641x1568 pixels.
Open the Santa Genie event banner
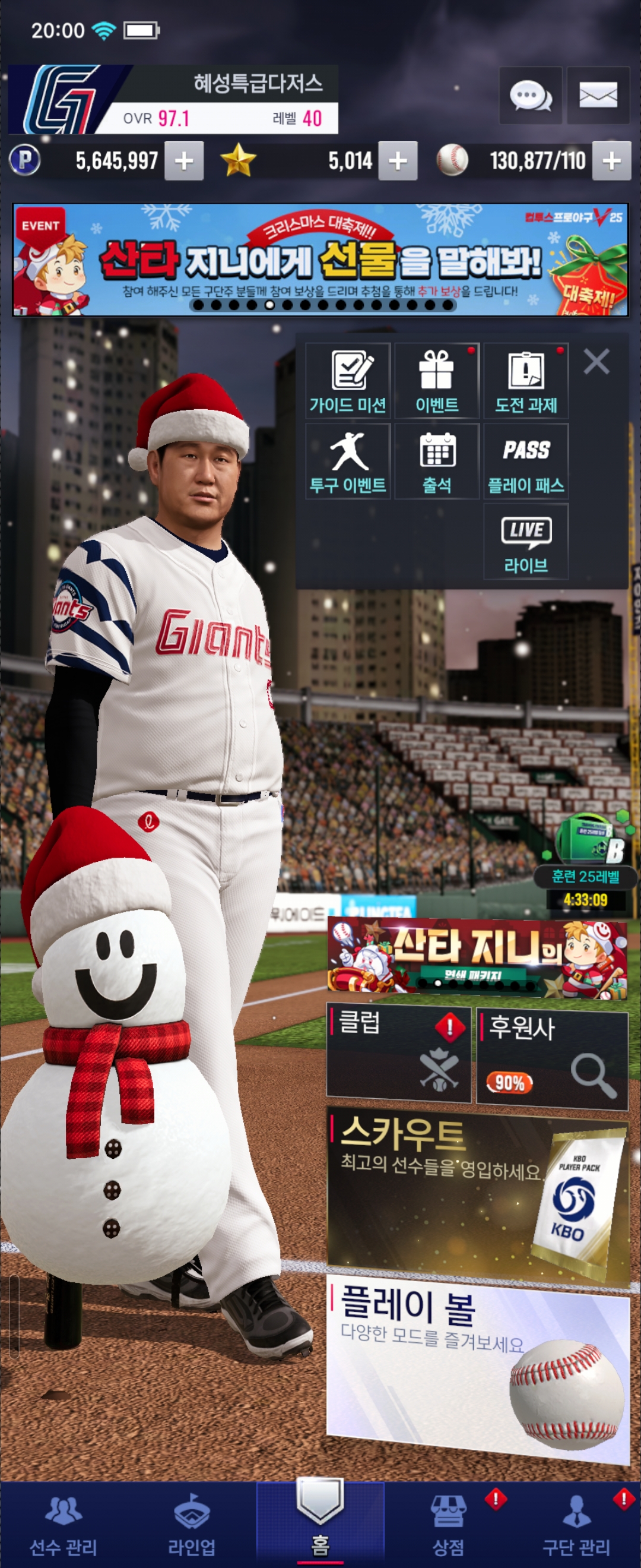(x=320, y=260)
